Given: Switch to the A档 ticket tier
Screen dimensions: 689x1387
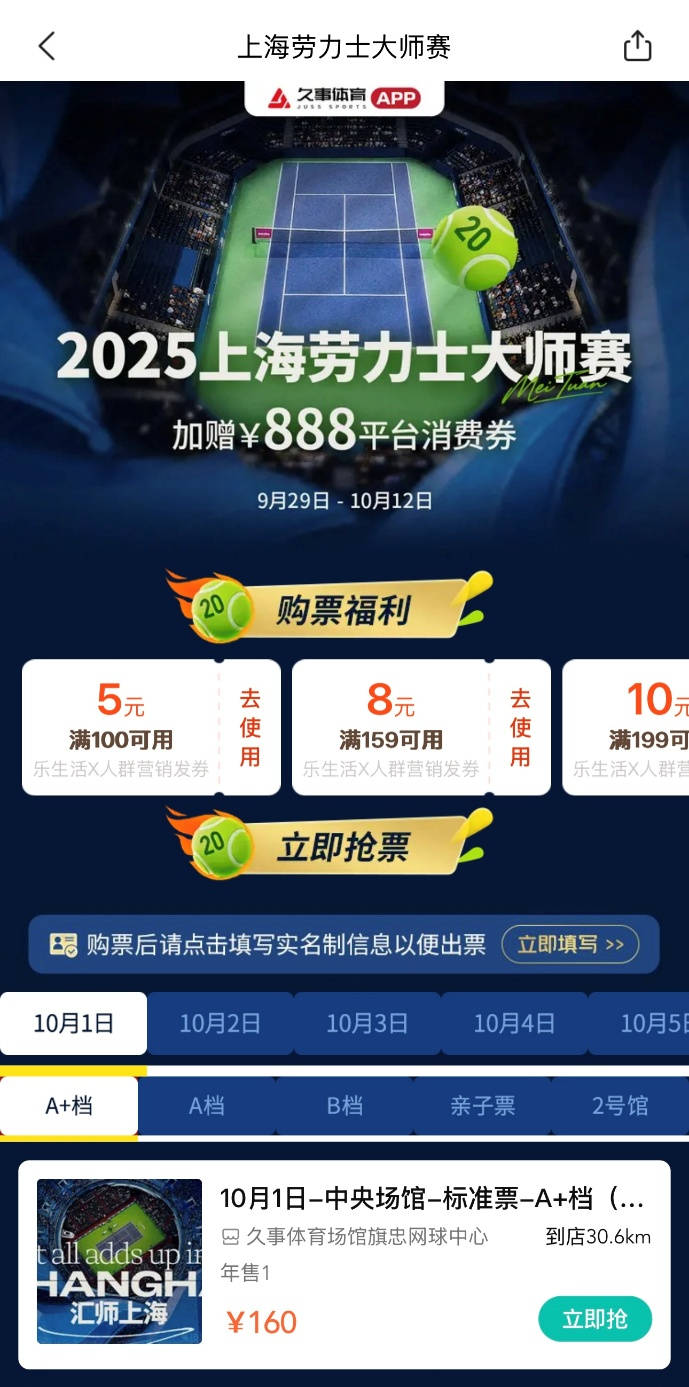Looking at the screenshot, I should pyautogui.click(x=207, y=1105).
